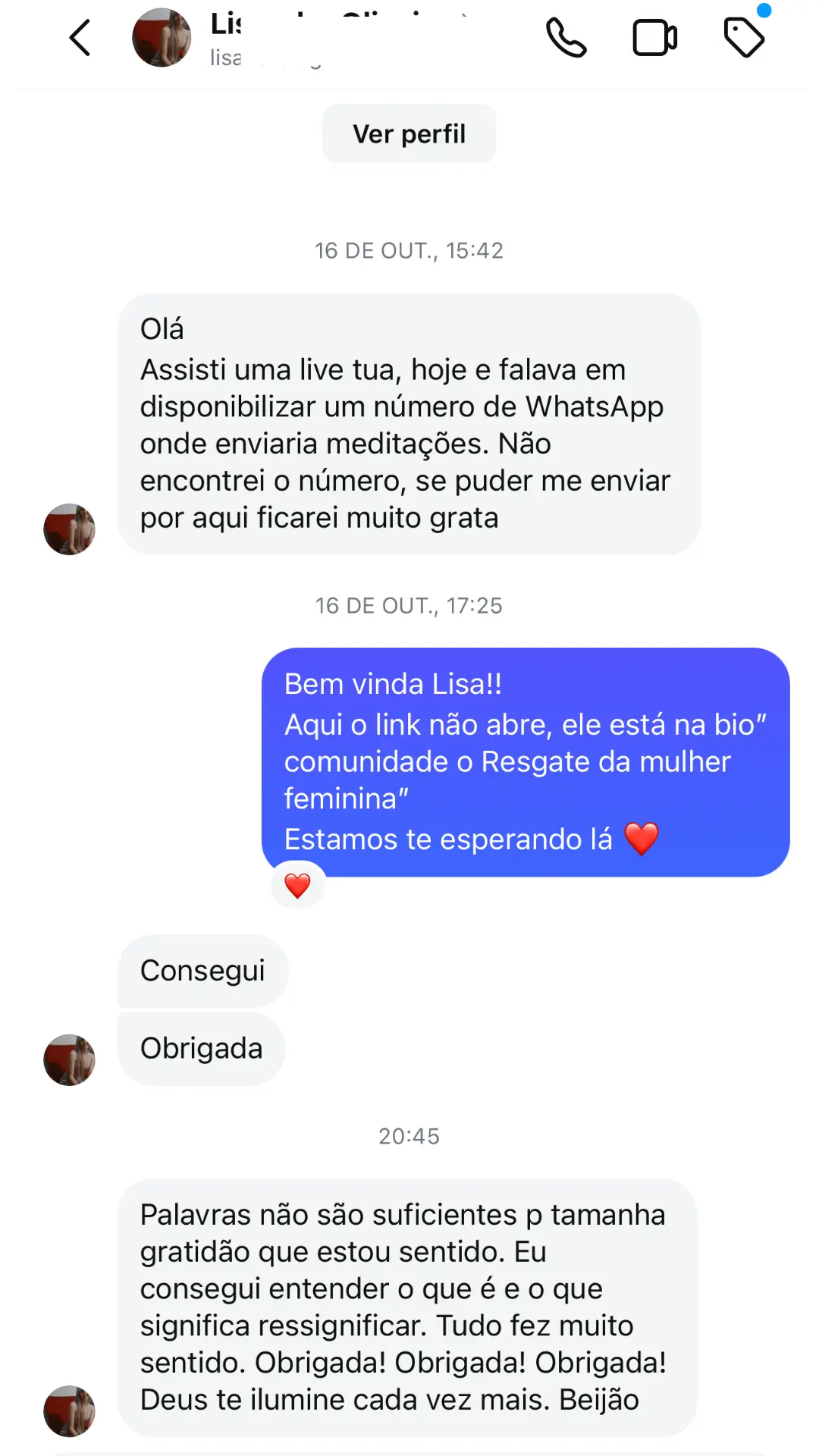Start a voice call with Lisa
The width and height of the screenshot is (819, 1456).
click(566, 38)
